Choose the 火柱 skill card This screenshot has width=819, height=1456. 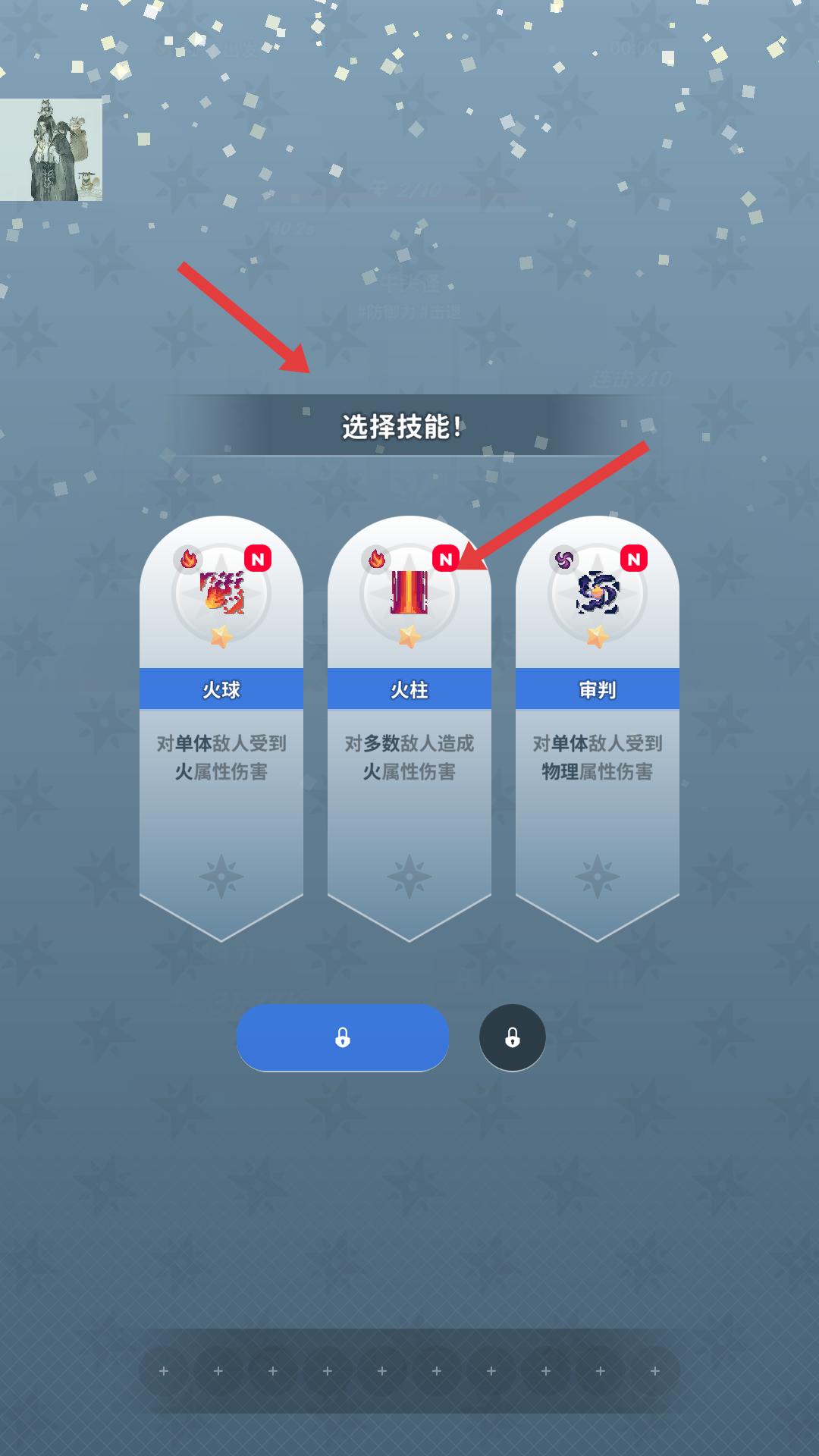click(409, 728)
